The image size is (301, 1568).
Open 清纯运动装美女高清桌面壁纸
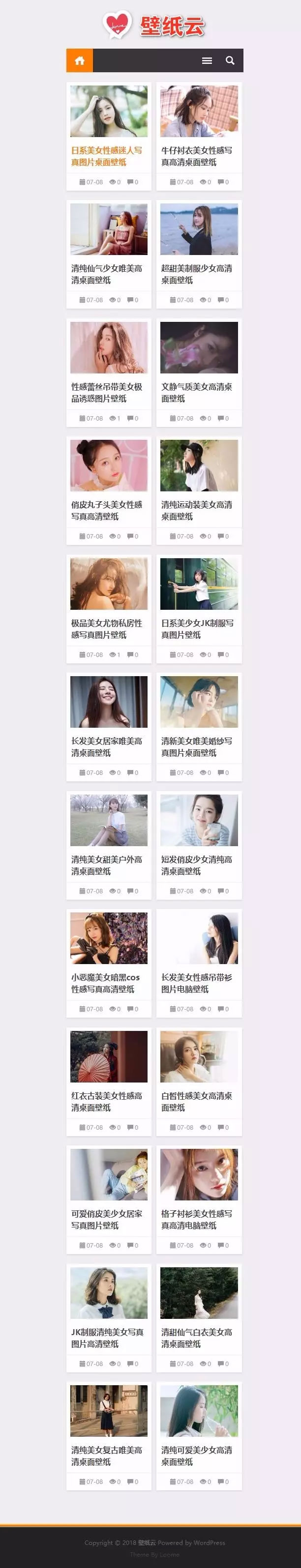pos(196,511)
